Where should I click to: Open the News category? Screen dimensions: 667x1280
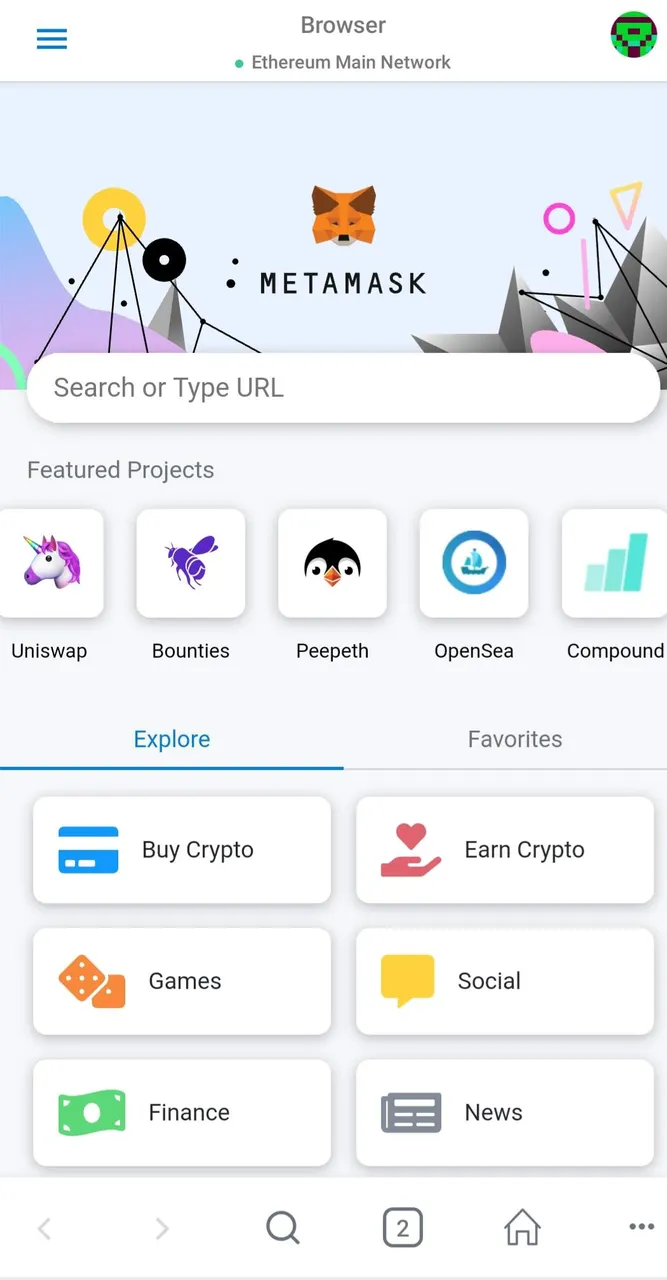point(505,1112)
